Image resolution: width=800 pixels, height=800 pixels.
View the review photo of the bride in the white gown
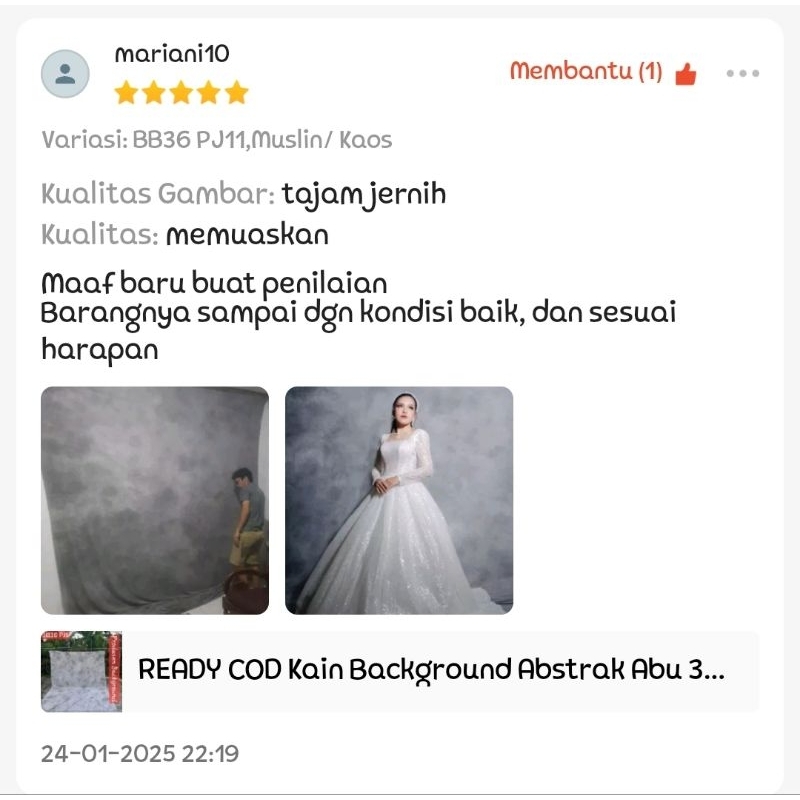point(399,500)
